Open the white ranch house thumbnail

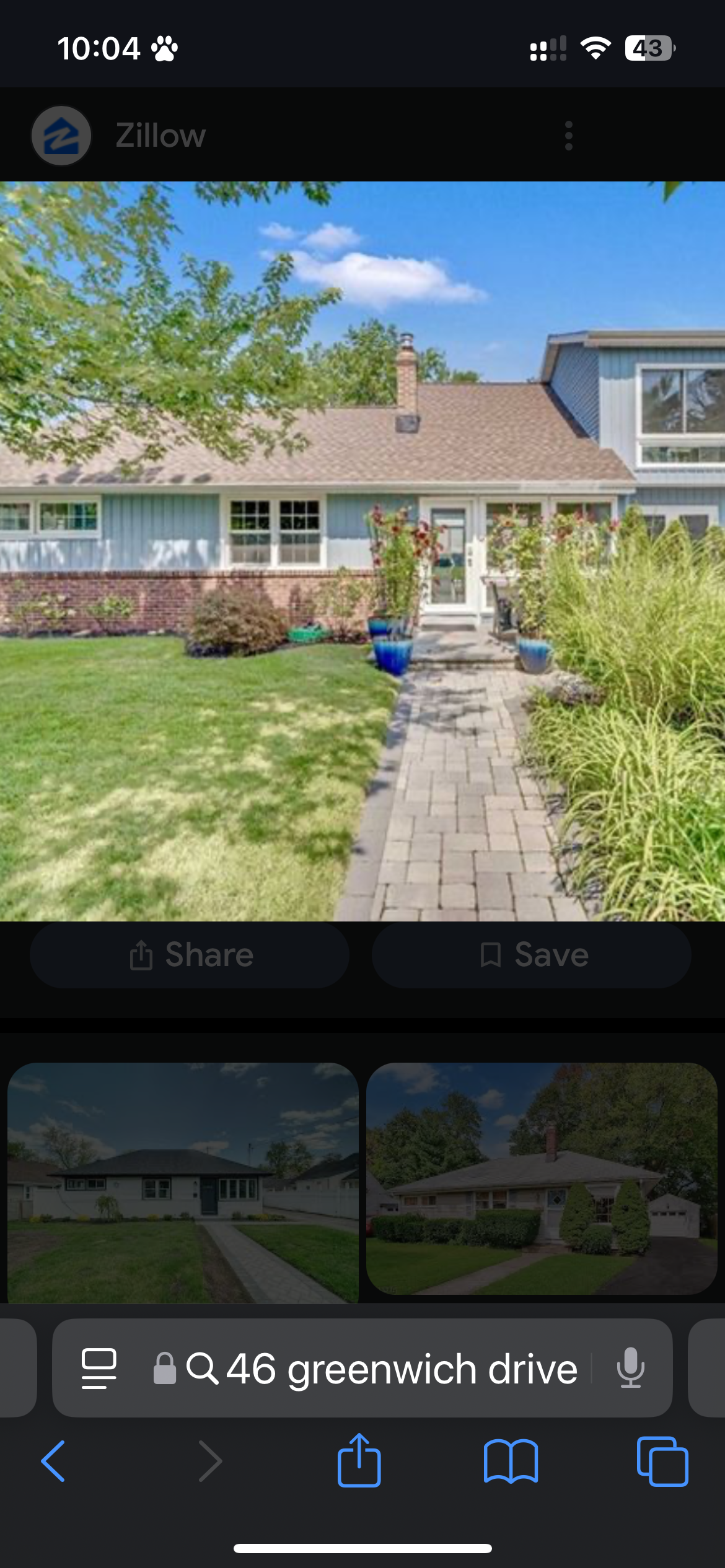(183, 1182)
